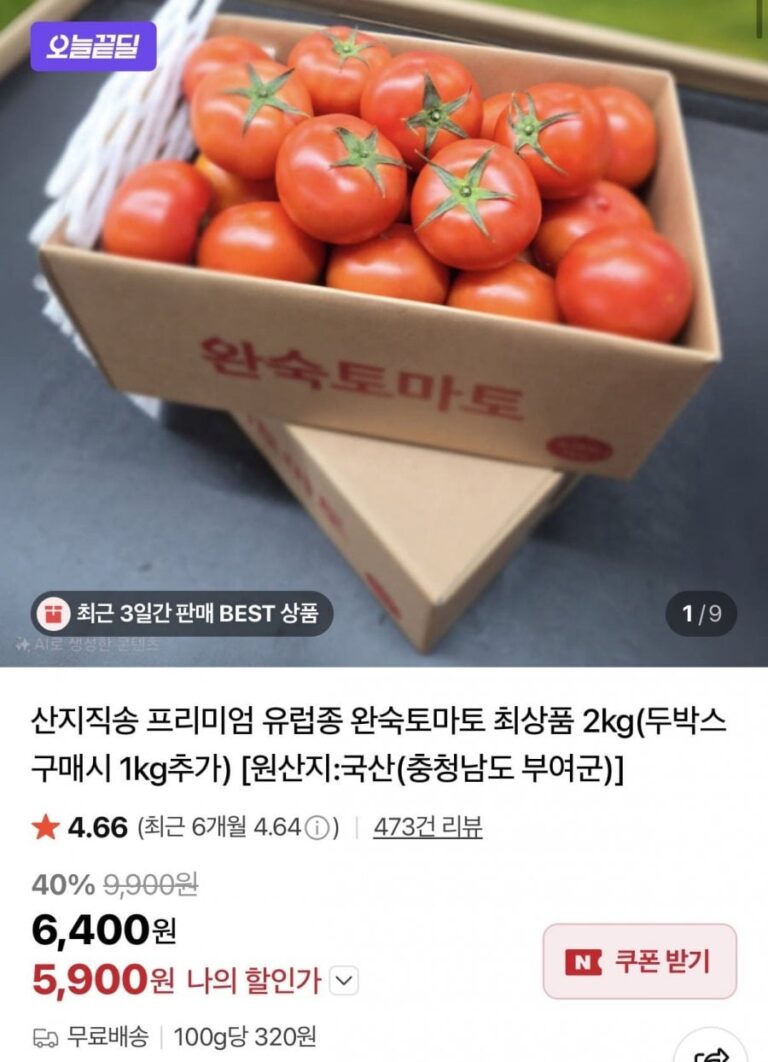Screen dimensions: 768x1062
Task: Open the tomato product photo gallery
Action: pos(384,333)
